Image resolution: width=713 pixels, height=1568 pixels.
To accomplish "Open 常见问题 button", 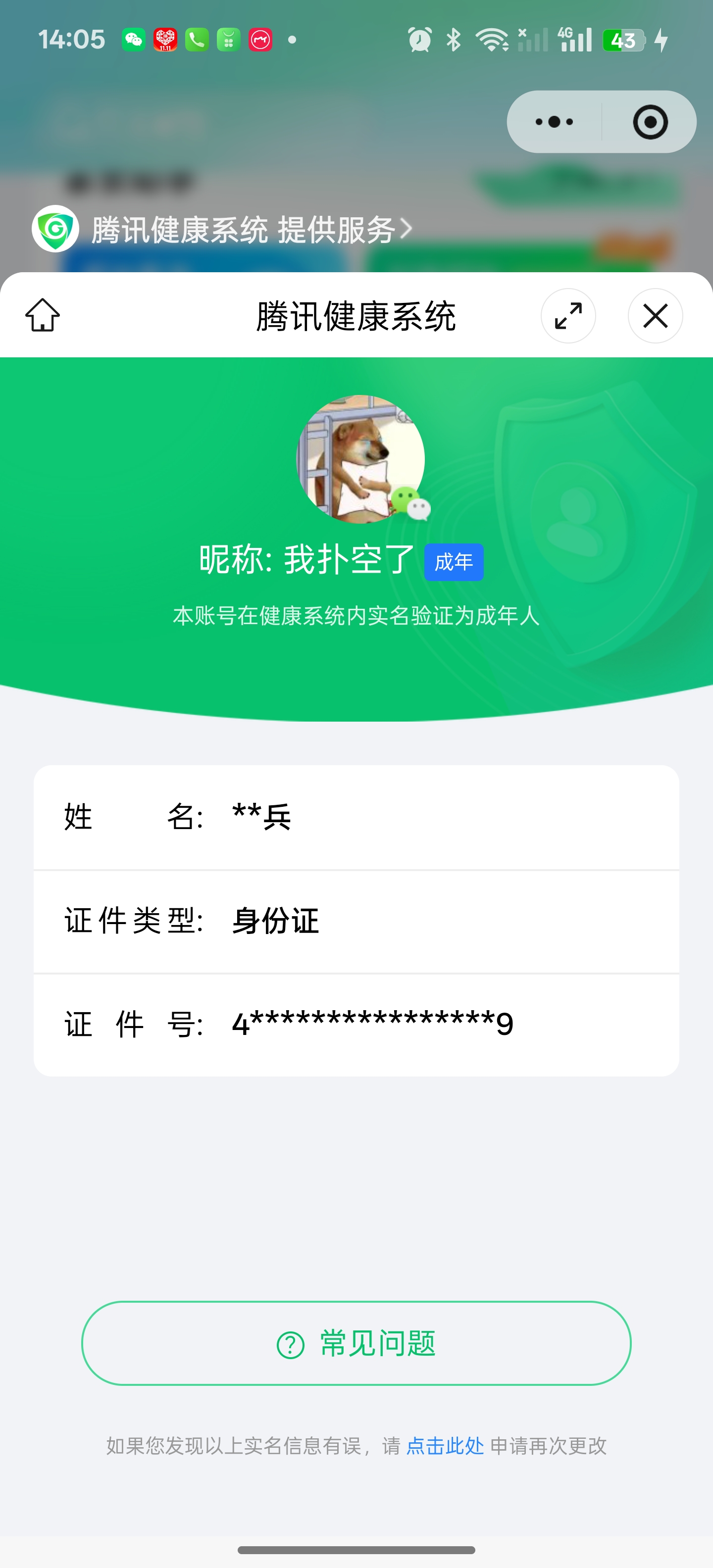I will 356,1343.
